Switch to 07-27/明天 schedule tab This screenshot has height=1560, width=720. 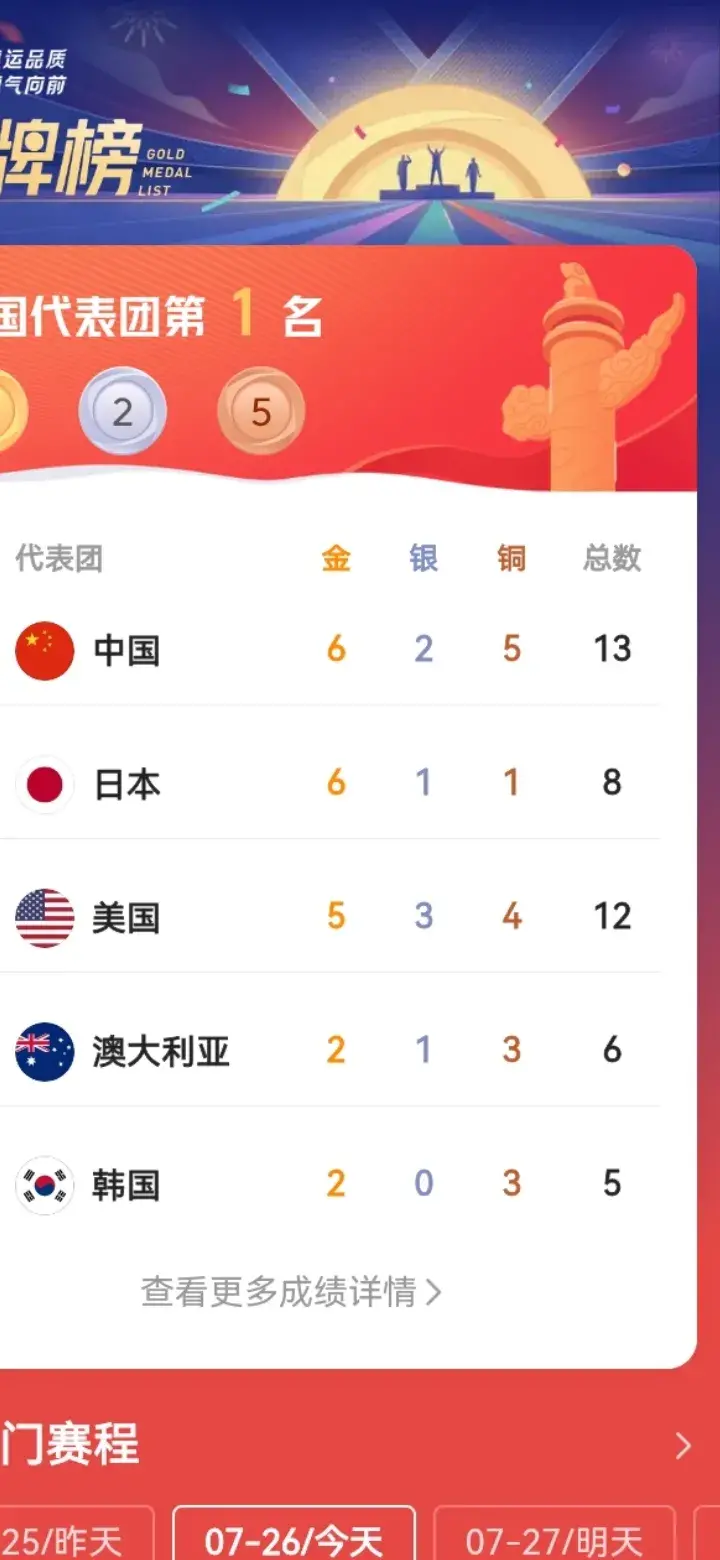[554, 1534]
